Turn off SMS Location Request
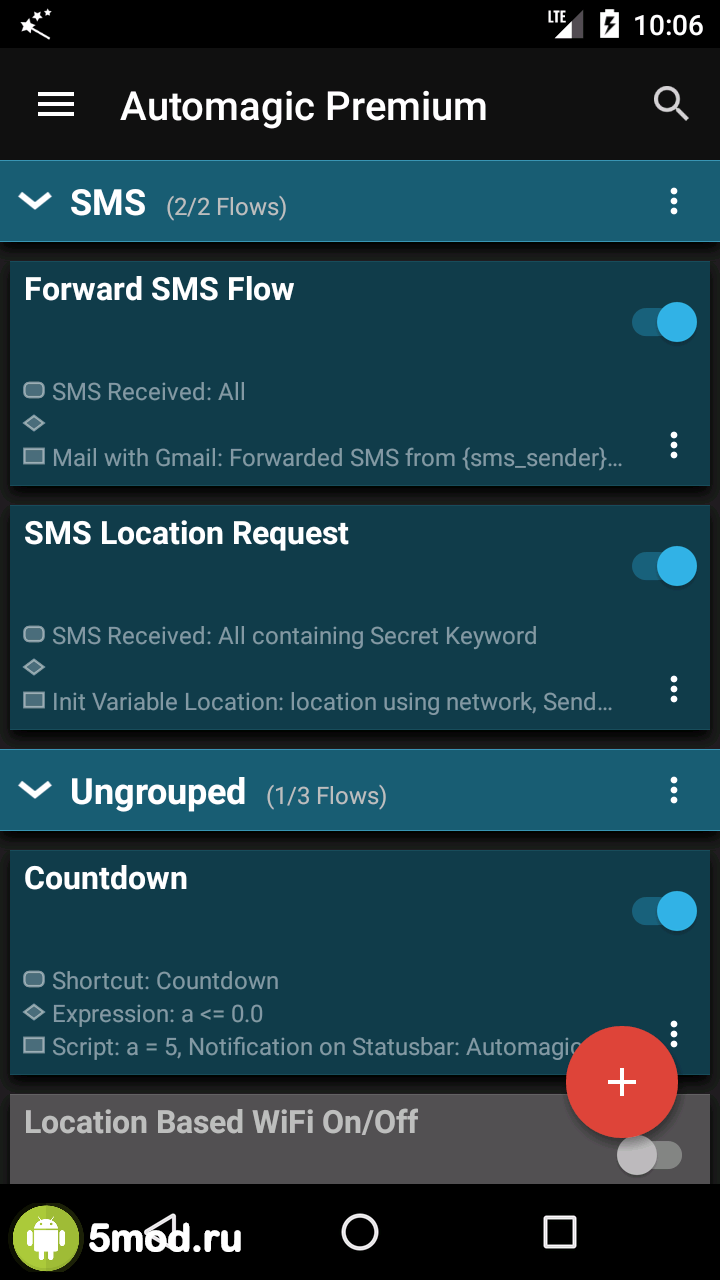 [665, 567]
